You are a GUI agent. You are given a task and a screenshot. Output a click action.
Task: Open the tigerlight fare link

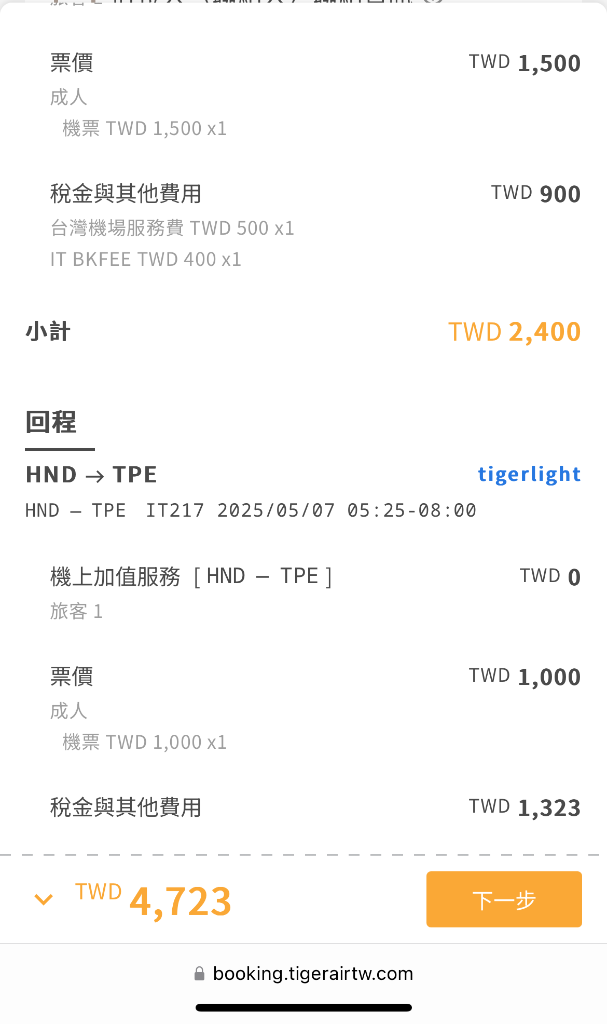[529, 474]
